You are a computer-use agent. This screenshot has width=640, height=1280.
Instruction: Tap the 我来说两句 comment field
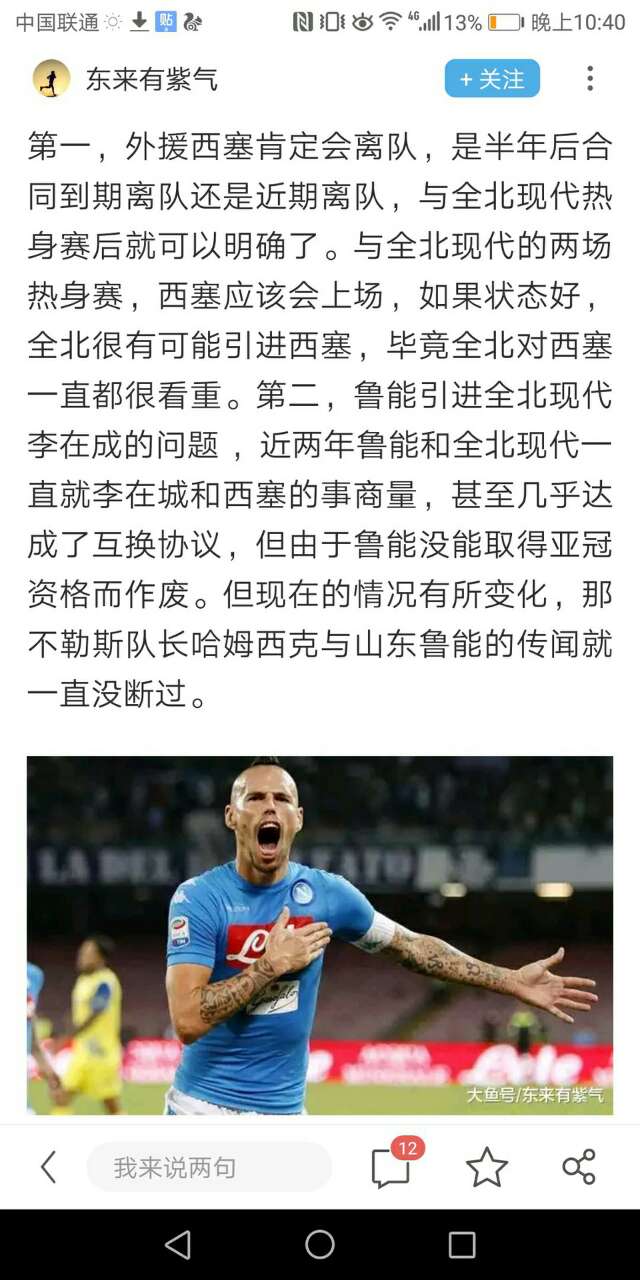coord(209,1167)
